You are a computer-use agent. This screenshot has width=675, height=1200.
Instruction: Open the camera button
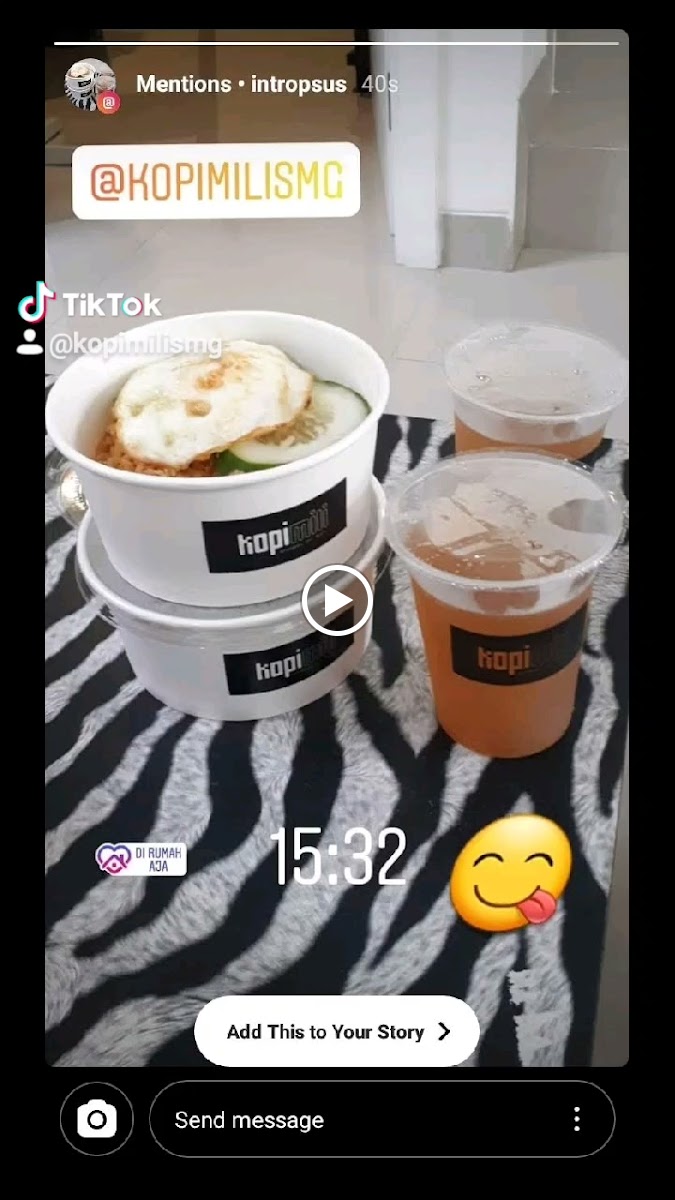pos(97,1119)
